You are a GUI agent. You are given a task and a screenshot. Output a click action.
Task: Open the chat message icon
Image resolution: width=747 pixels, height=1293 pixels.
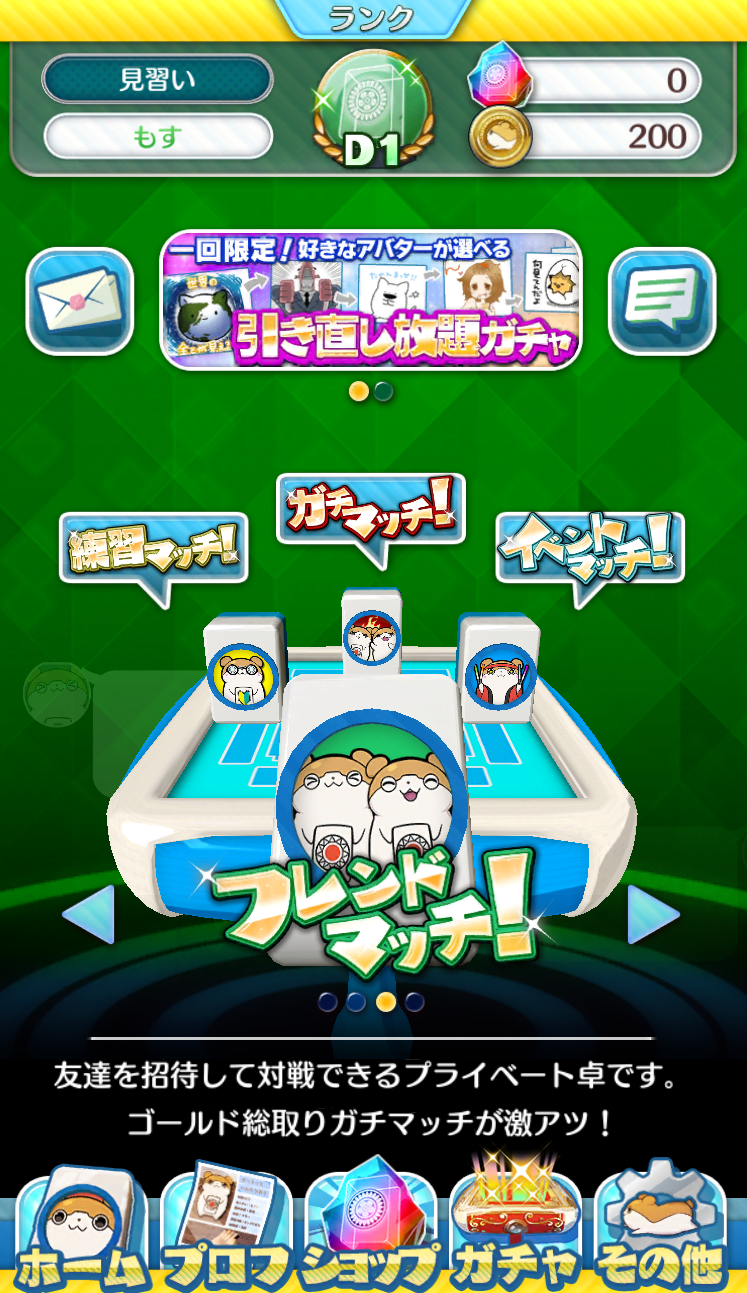(662, 300)
